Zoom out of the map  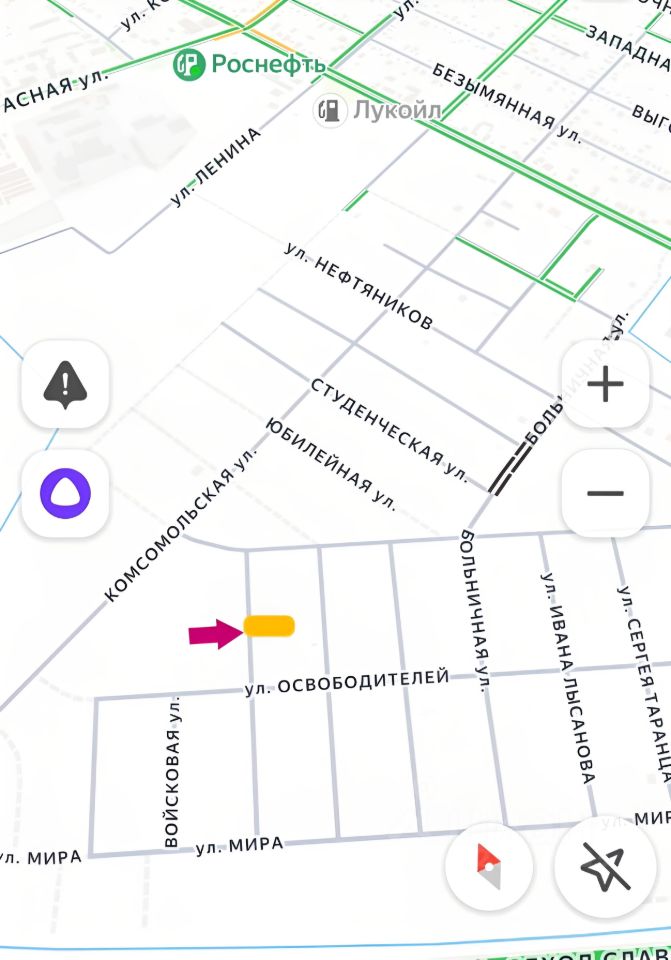[605, 493]
